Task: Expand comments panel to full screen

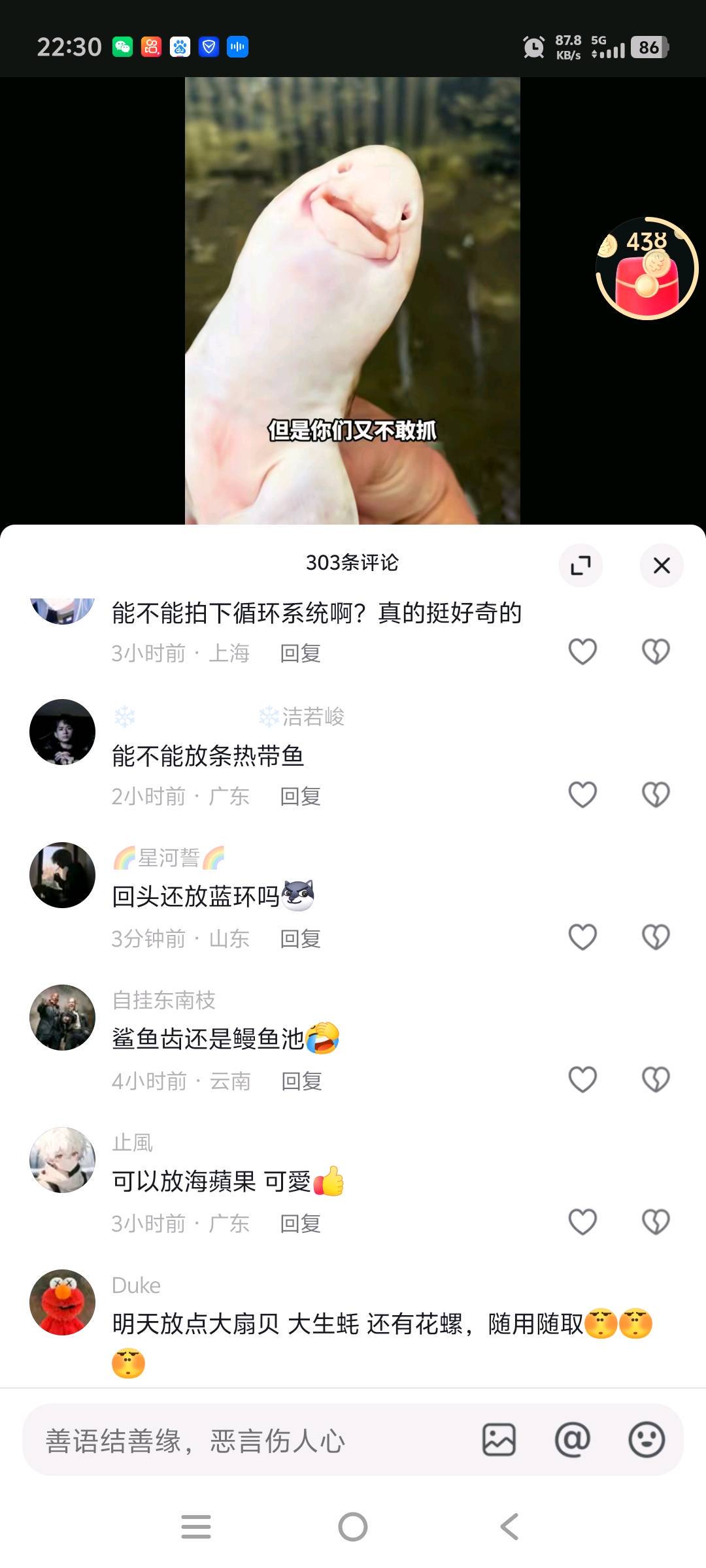Action: 580,565
